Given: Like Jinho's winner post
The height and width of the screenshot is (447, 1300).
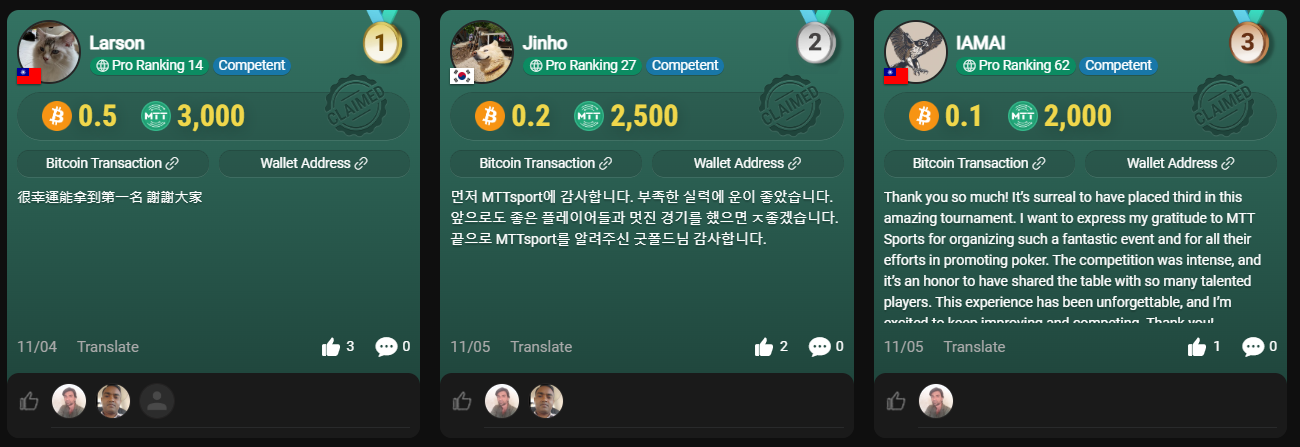Looking at the screenshot, I should [x=765, y=347].
